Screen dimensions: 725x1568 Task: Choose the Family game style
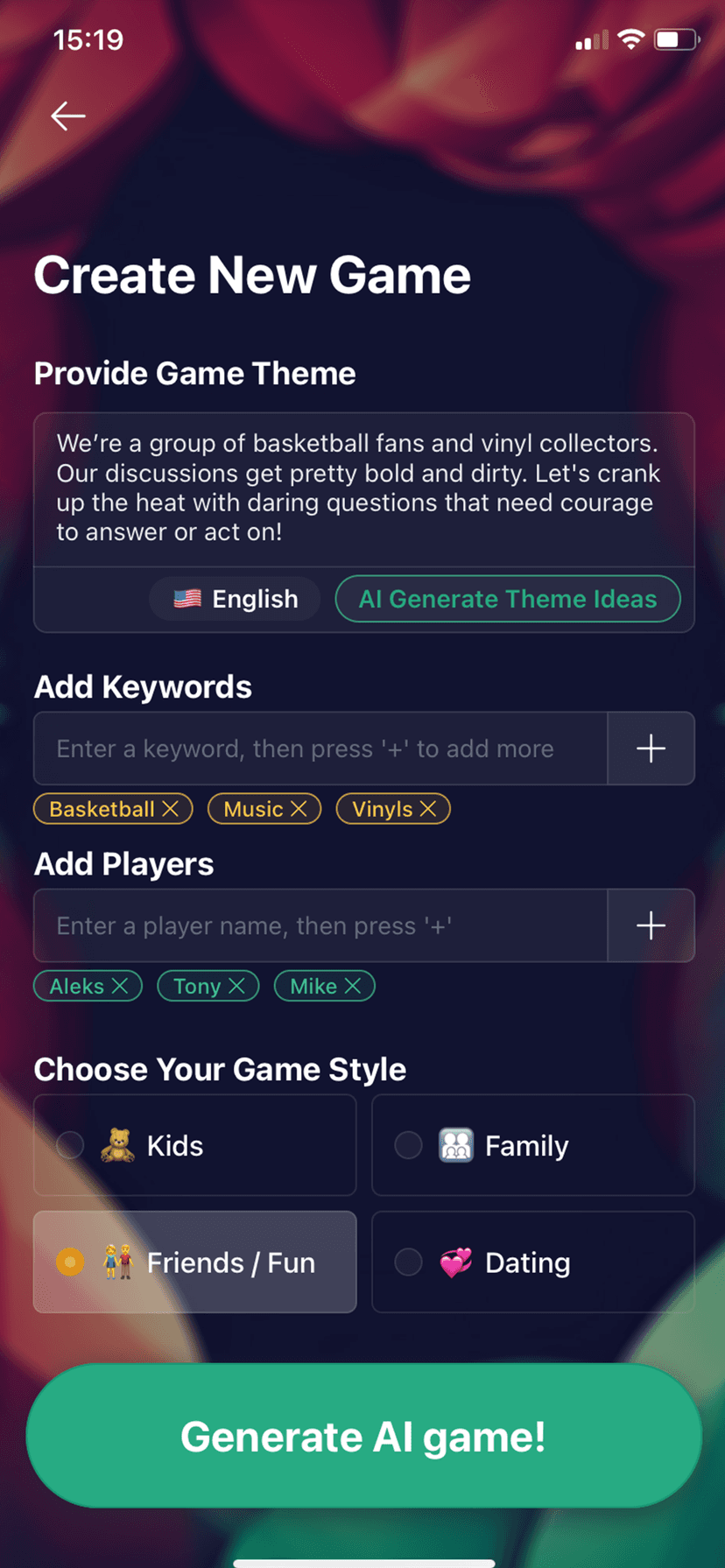tap(532, 1145)
